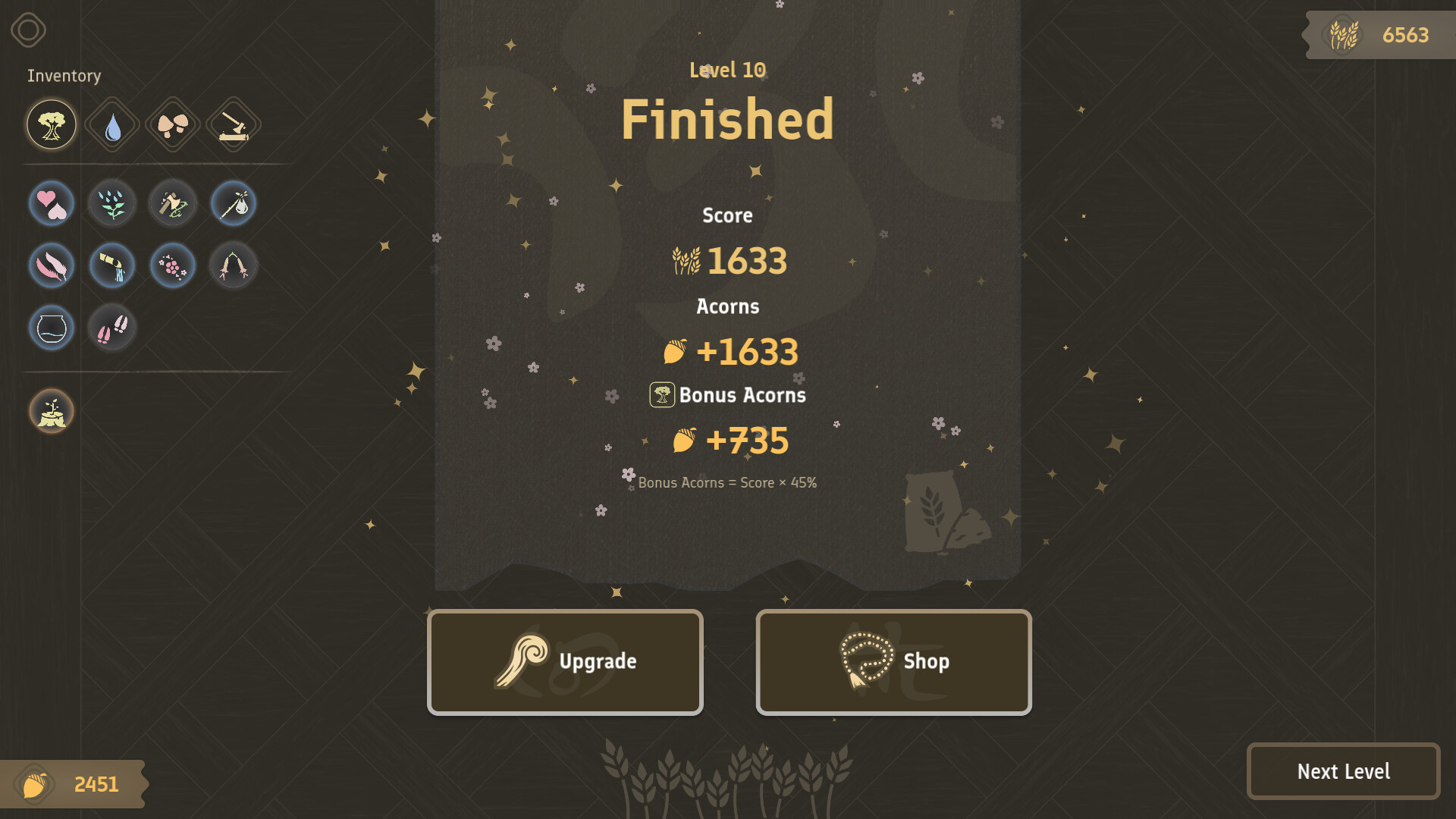Open the Upgrade menu

pyautogui.click(x=565, y=662)
